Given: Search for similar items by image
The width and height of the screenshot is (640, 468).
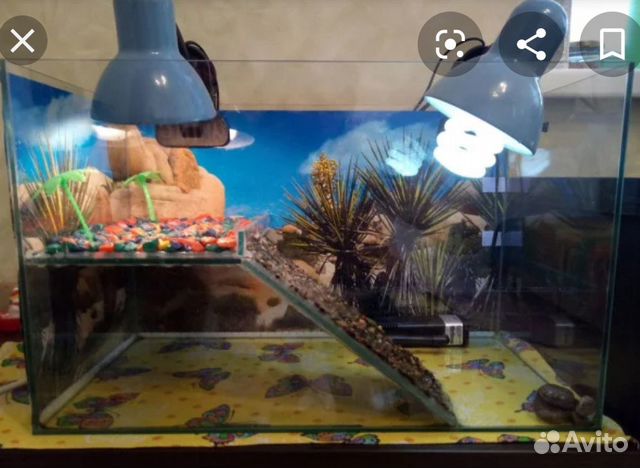Looking at the screenshot, I should 451,43.
